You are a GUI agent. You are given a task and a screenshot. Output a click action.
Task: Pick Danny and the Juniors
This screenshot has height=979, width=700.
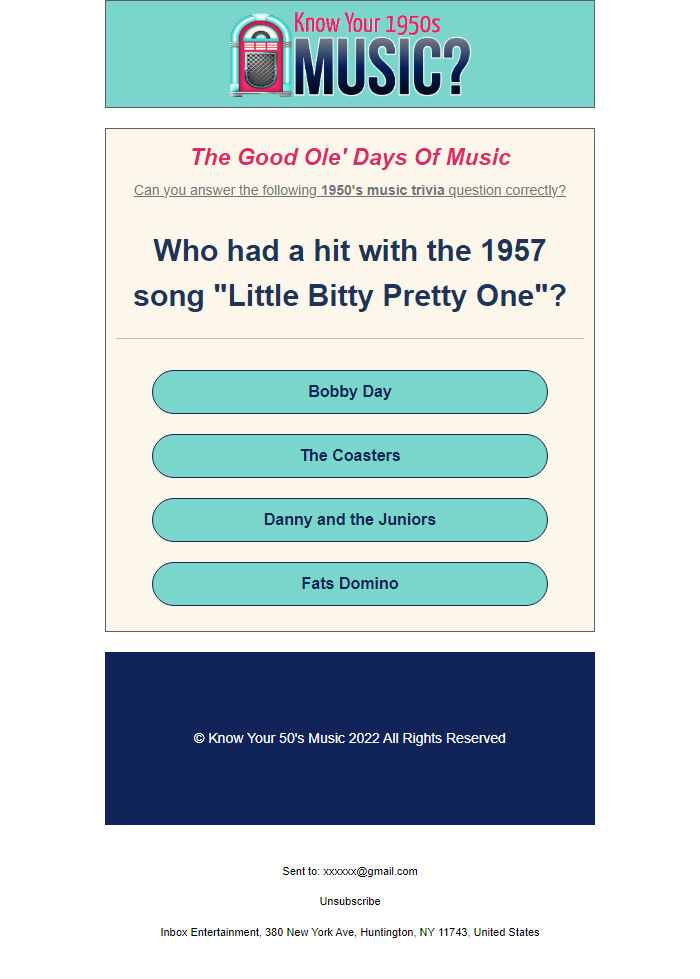pyautogui.click(x=350, y=520)
